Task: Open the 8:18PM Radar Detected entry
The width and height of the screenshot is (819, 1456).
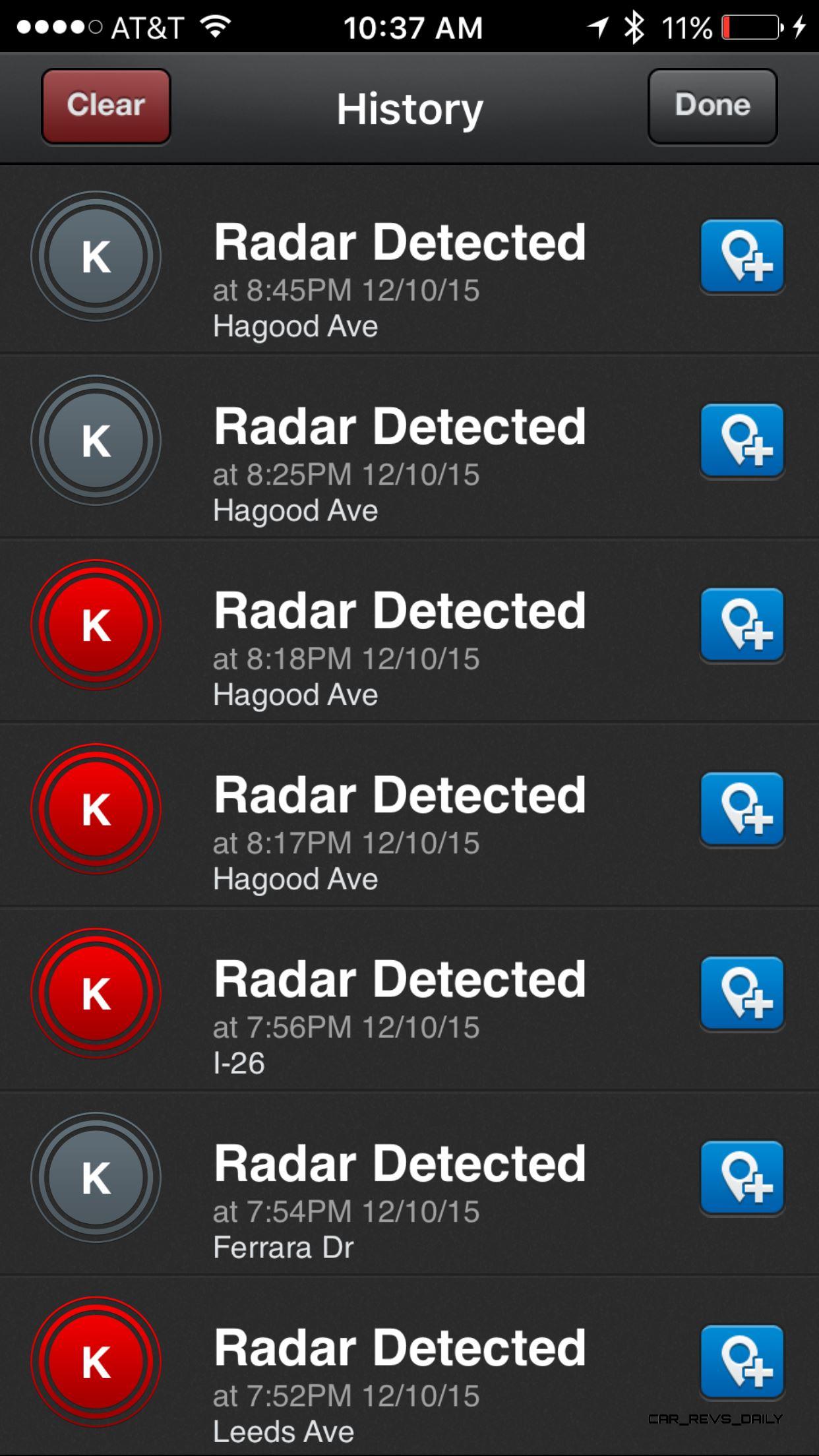Action: point(409,630)
